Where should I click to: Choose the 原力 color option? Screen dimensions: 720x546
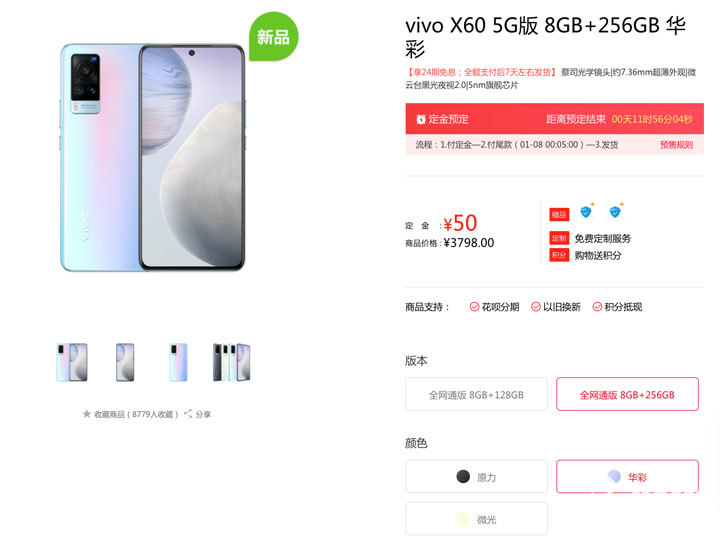[x=476, y=477]
